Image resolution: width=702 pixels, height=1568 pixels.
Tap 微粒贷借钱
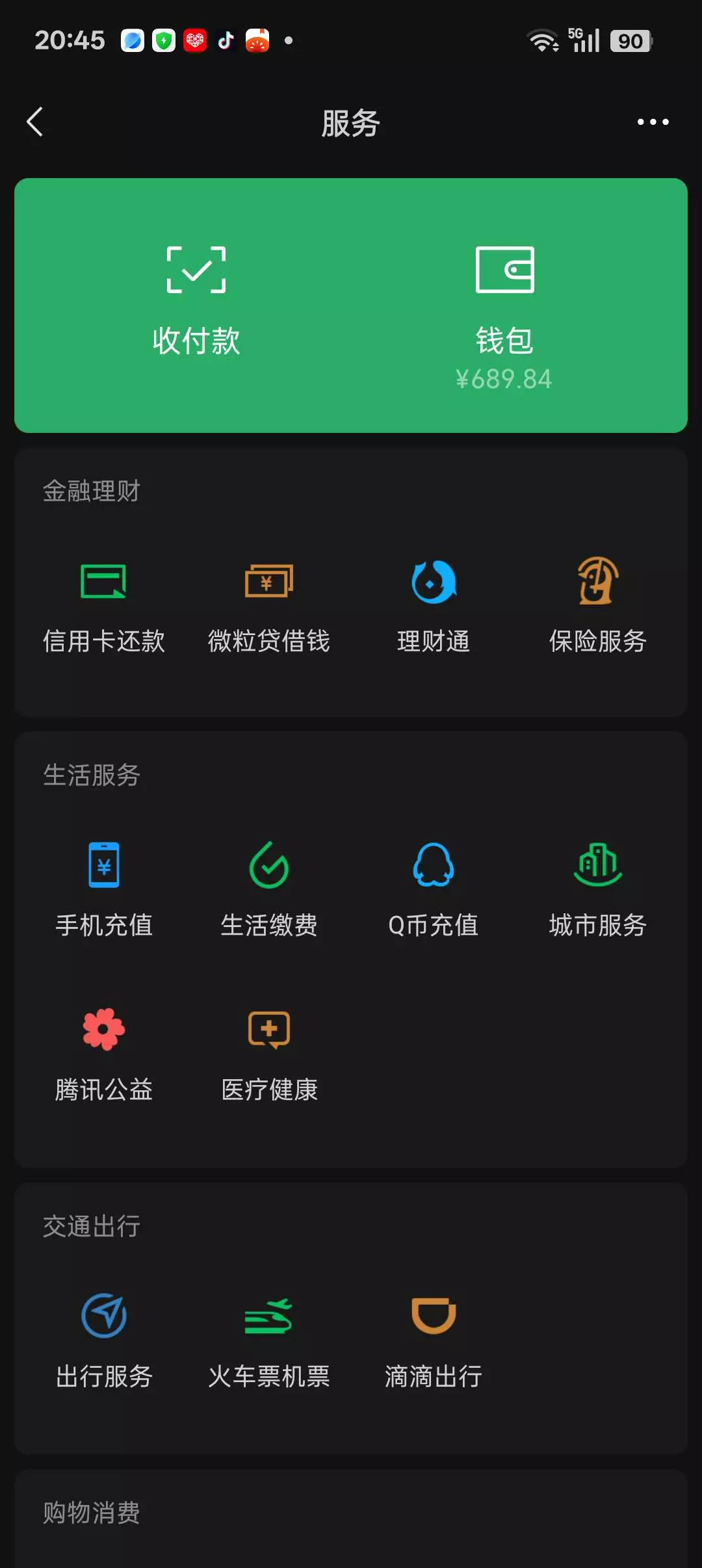click(x=269, y=606)
